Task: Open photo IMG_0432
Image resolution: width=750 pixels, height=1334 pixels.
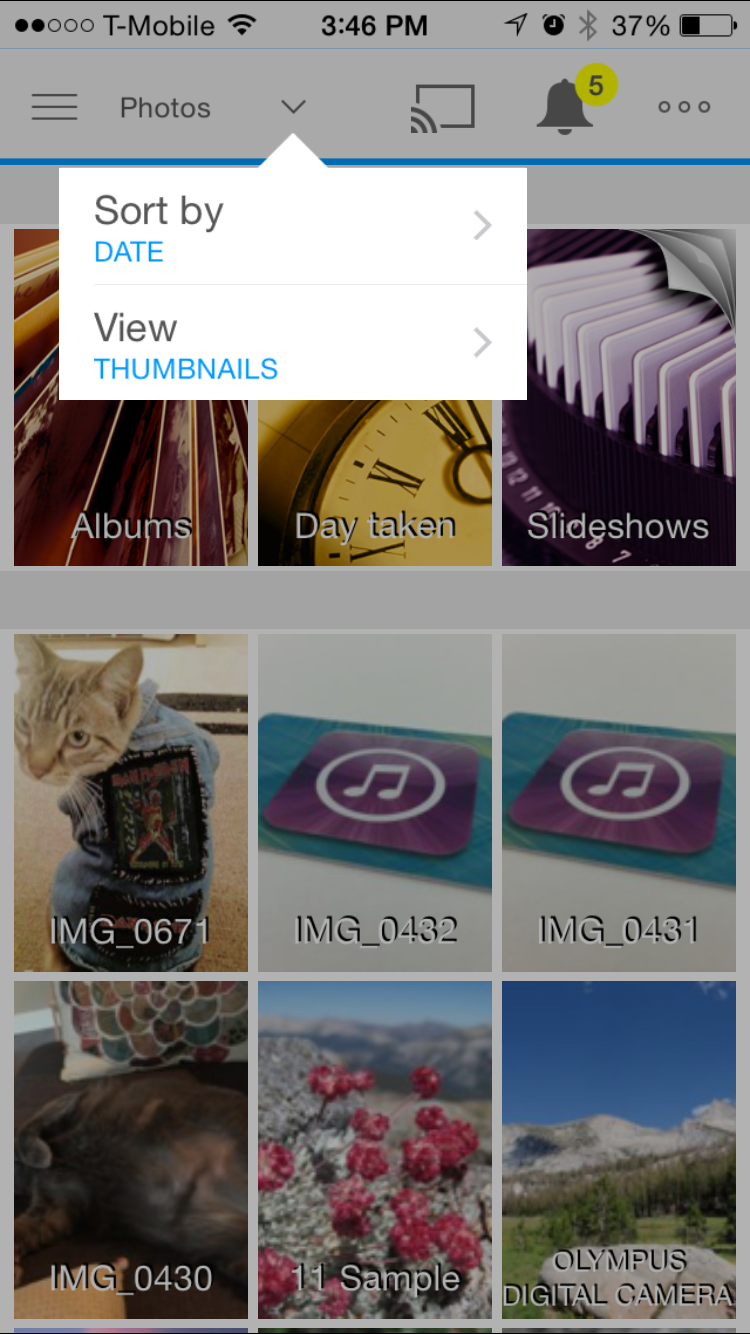Action: click(x=375, y=802)
